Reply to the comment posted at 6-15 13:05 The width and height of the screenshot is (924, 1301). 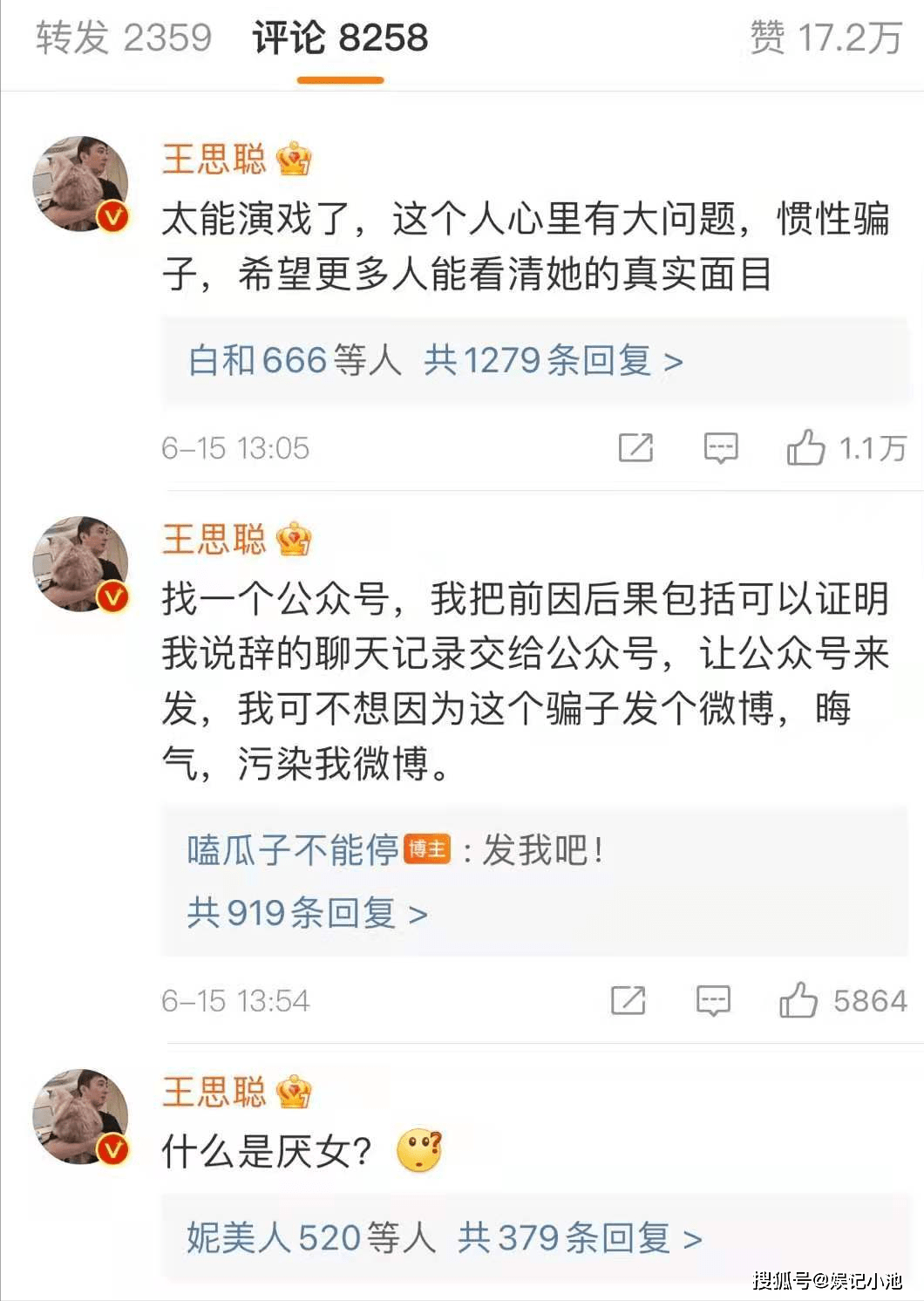point(720,448)
